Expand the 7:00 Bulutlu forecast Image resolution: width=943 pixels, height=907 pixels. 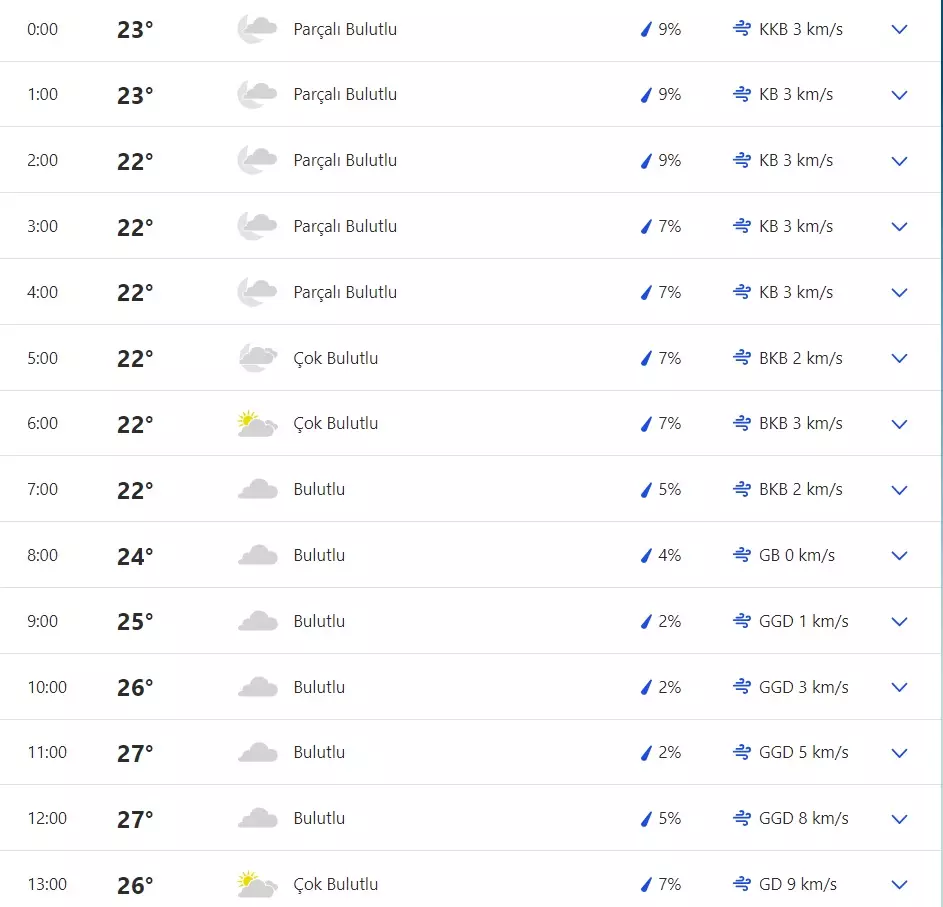coord(899,490)
